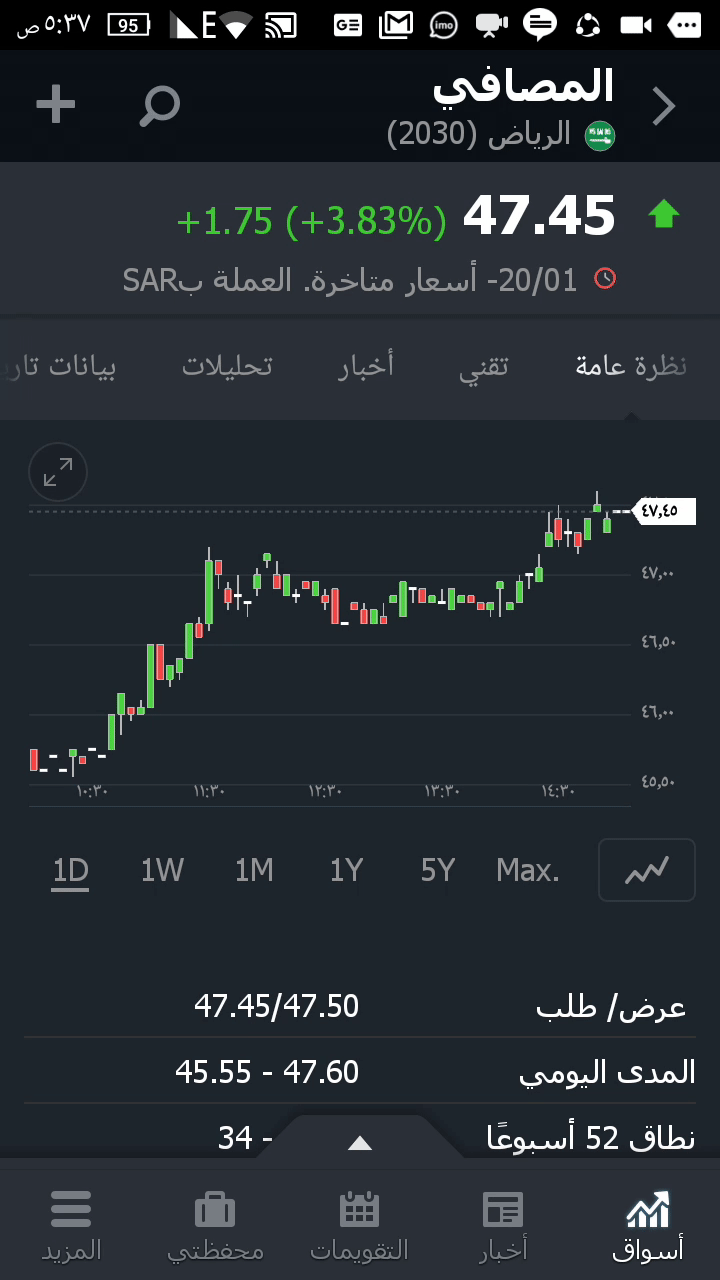720x1280 pixels.
Task: Tap the plus icon to add to watchlist
Action: [56, 105]
